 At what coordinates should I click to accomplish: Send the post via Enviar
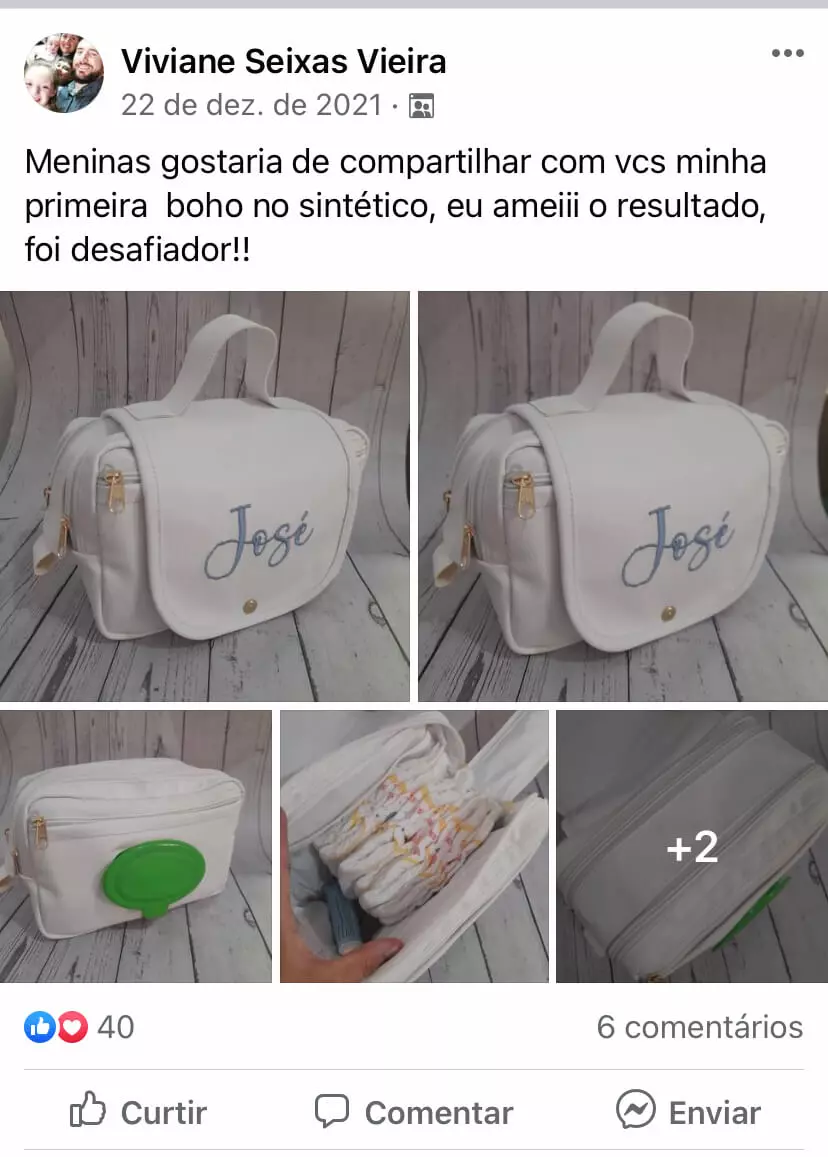point(688,1112)
